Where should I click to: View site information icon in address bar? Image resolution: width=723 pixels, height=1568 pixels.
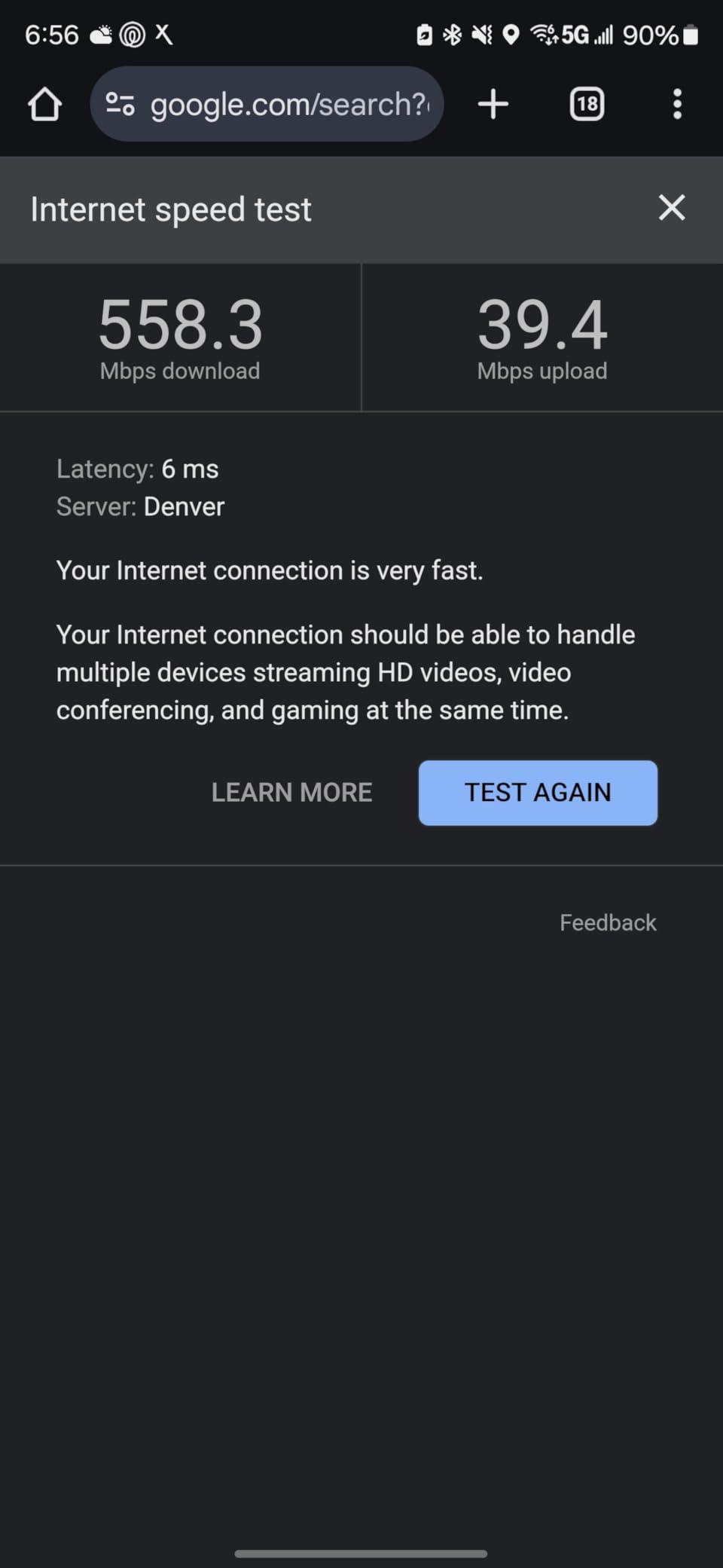(x=120, y=104)
